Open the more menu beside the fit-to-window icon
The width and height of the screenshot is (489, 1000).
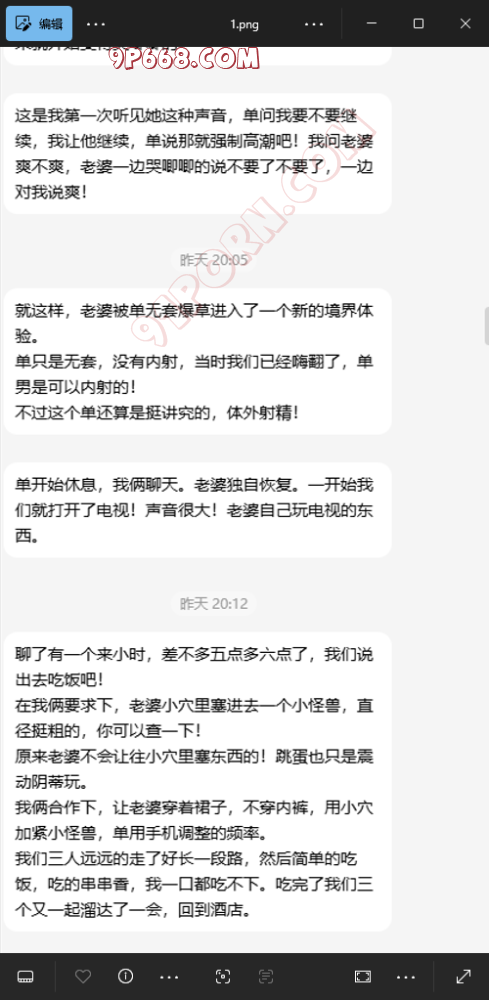point(406,976)
